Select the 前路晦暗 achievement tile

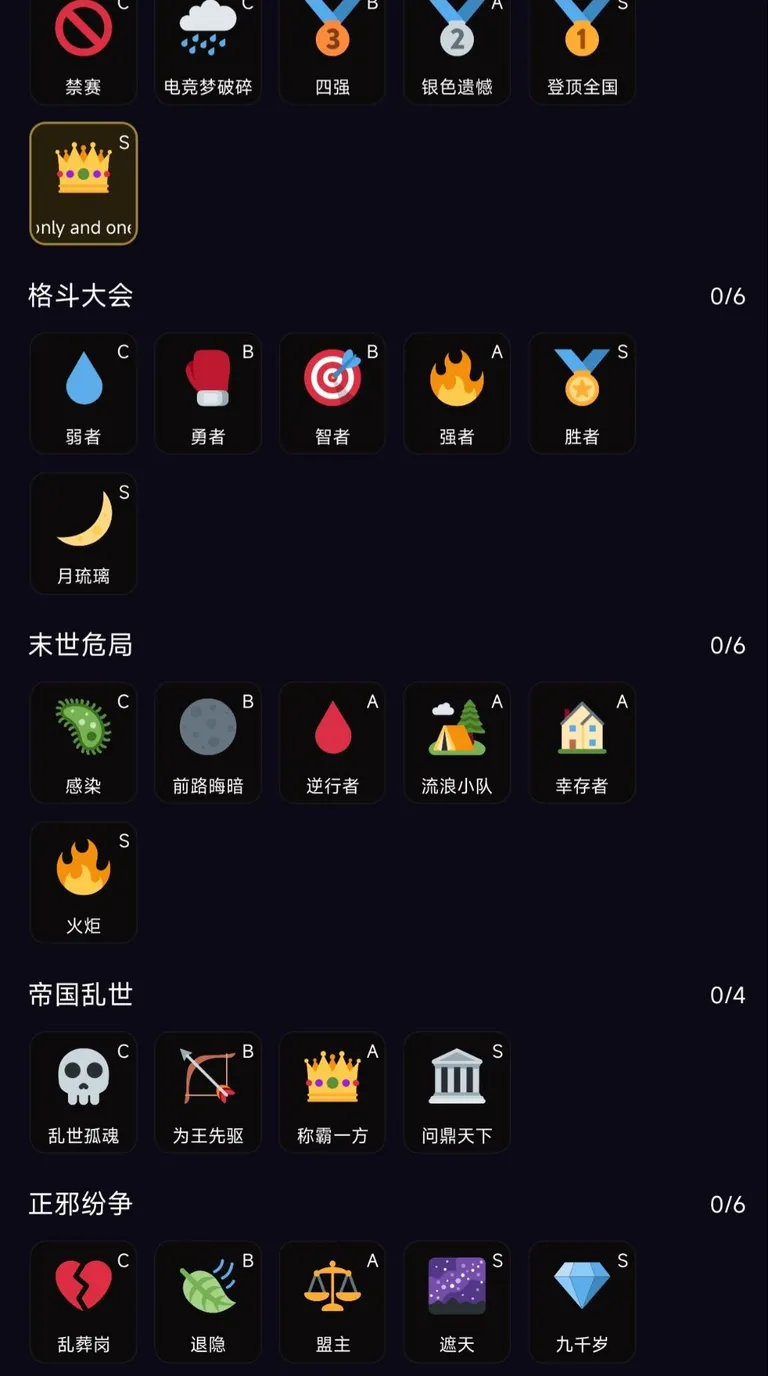tap(208, 743)
